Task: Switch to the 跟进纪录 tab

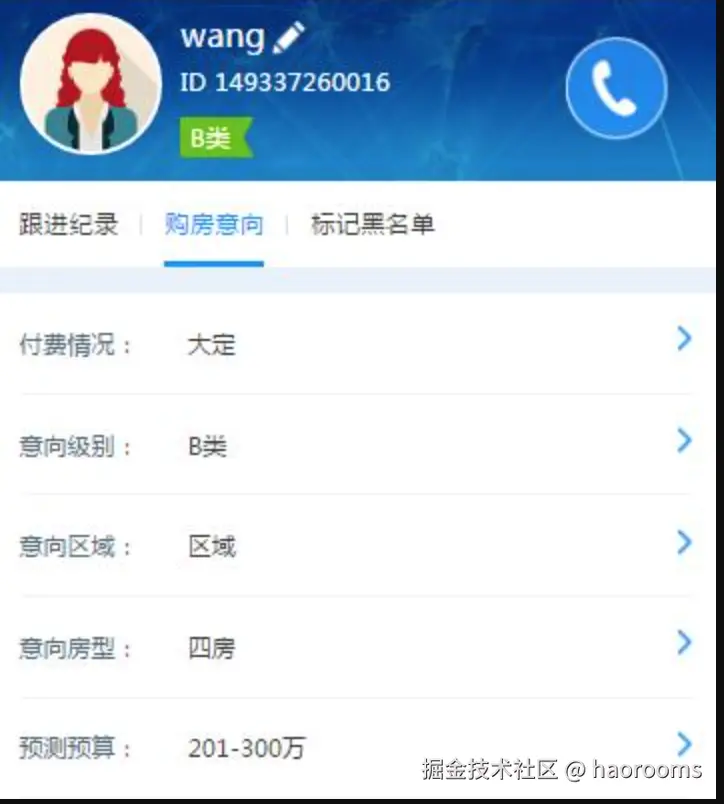Action: tap(68, 224)
